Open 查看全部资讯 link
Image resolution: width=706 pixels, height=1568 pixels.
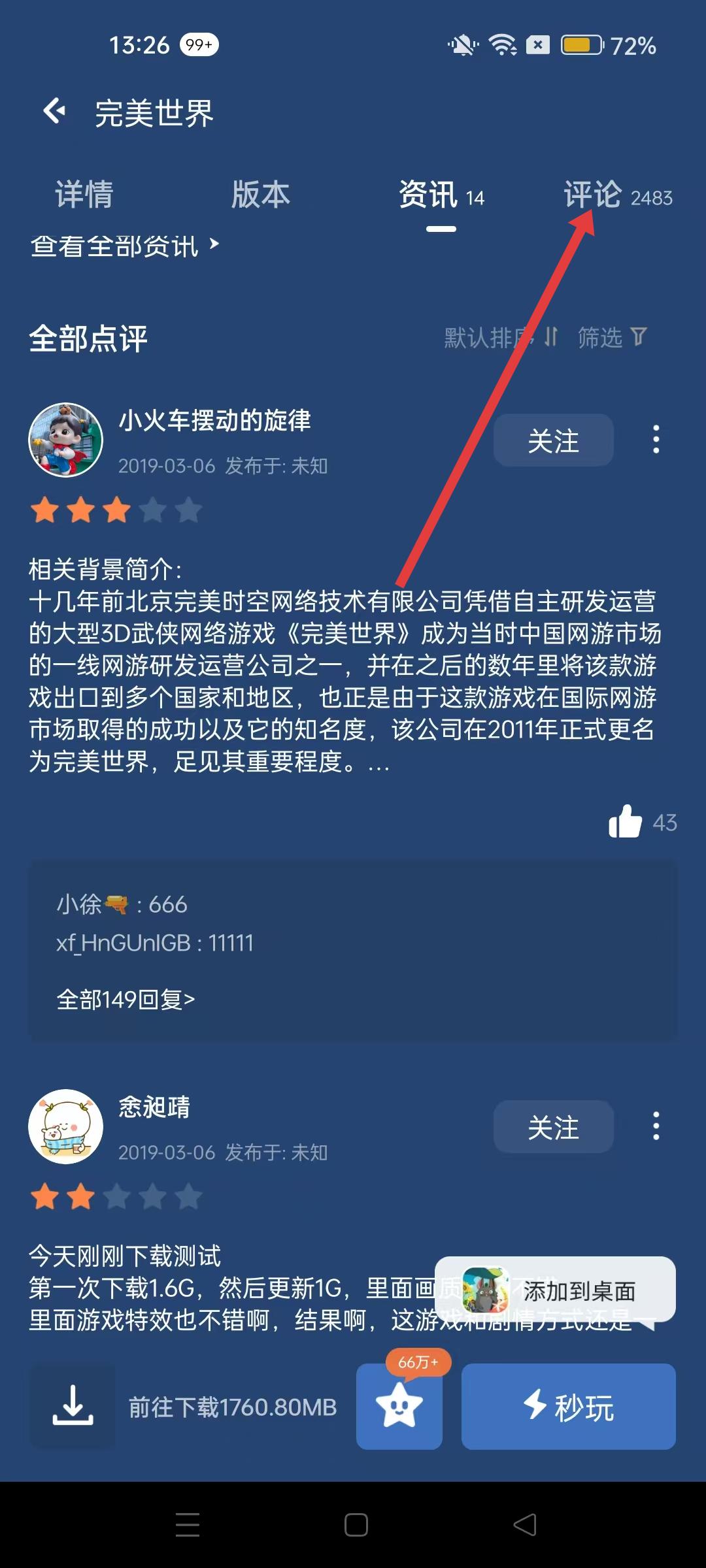tap(124, 246)
